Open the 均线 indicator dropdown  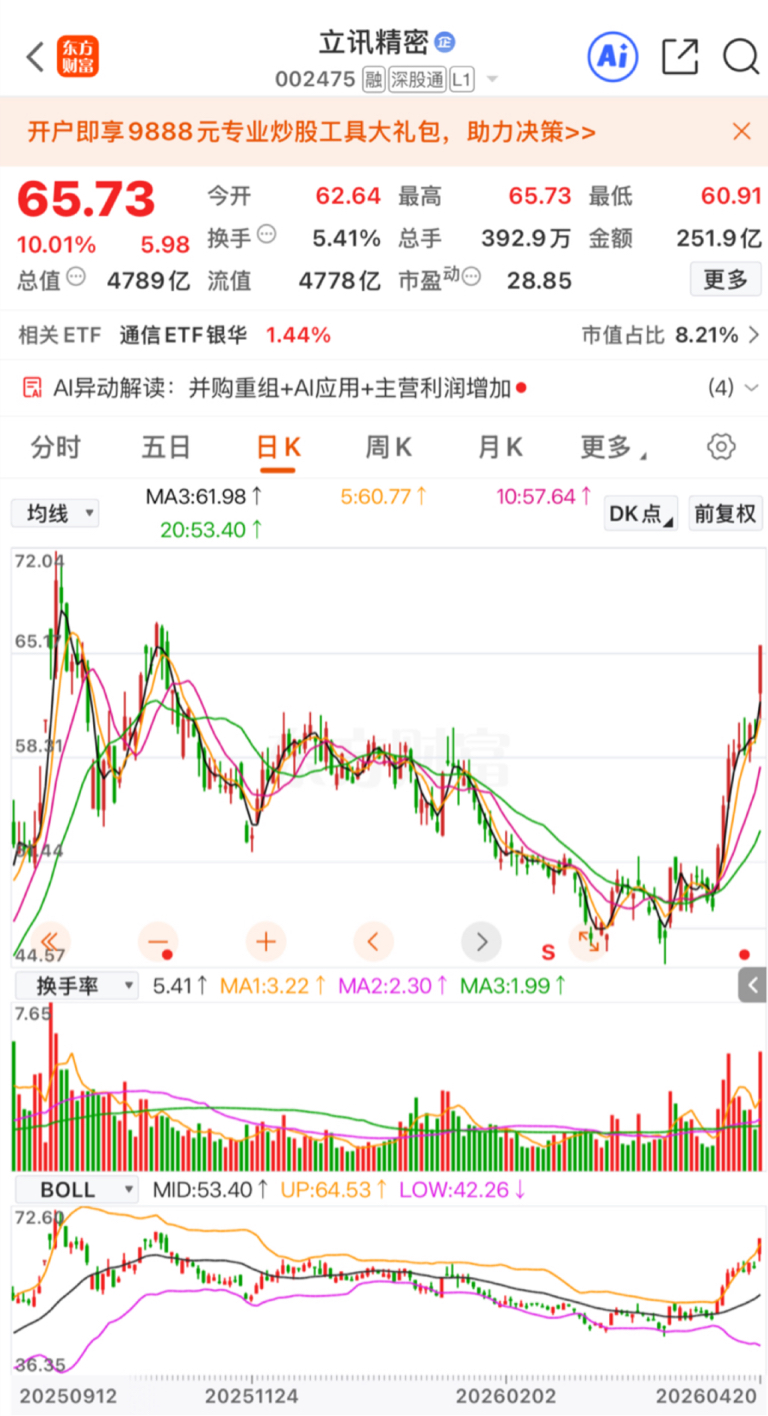55,514
